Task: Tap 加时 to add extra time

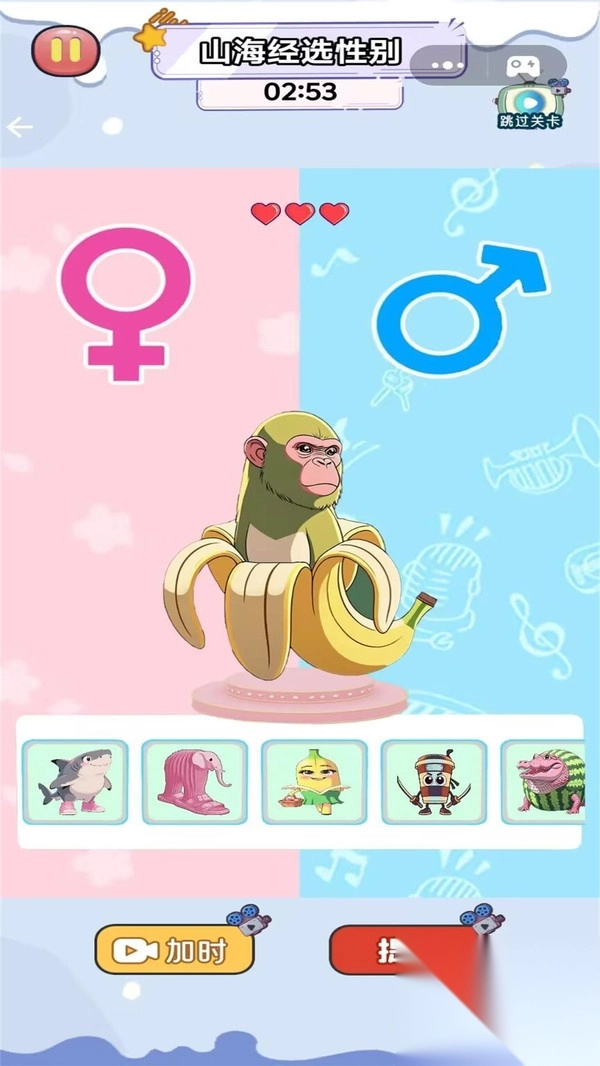Action: (x=174, y=950)
